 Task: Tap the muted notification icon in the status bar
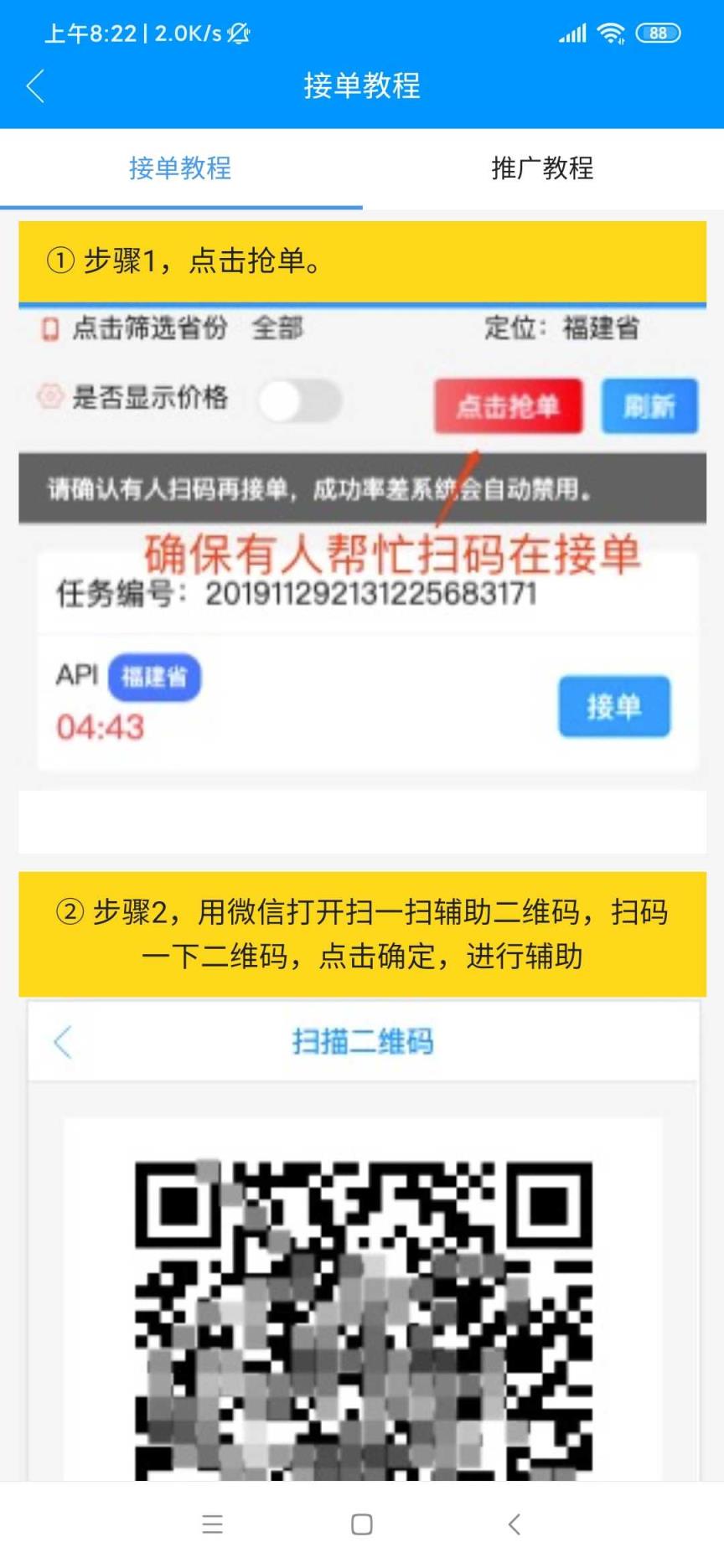click(238, 32)
